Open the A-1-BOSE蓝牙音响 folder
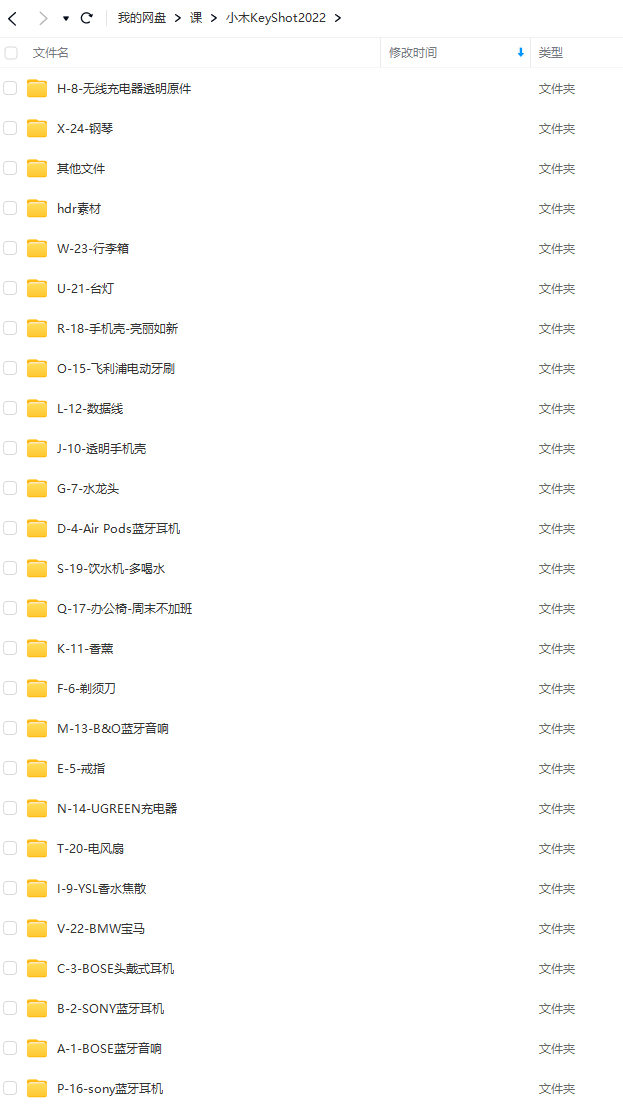This screenshot has width=623, height=1111. point(109,1049)
